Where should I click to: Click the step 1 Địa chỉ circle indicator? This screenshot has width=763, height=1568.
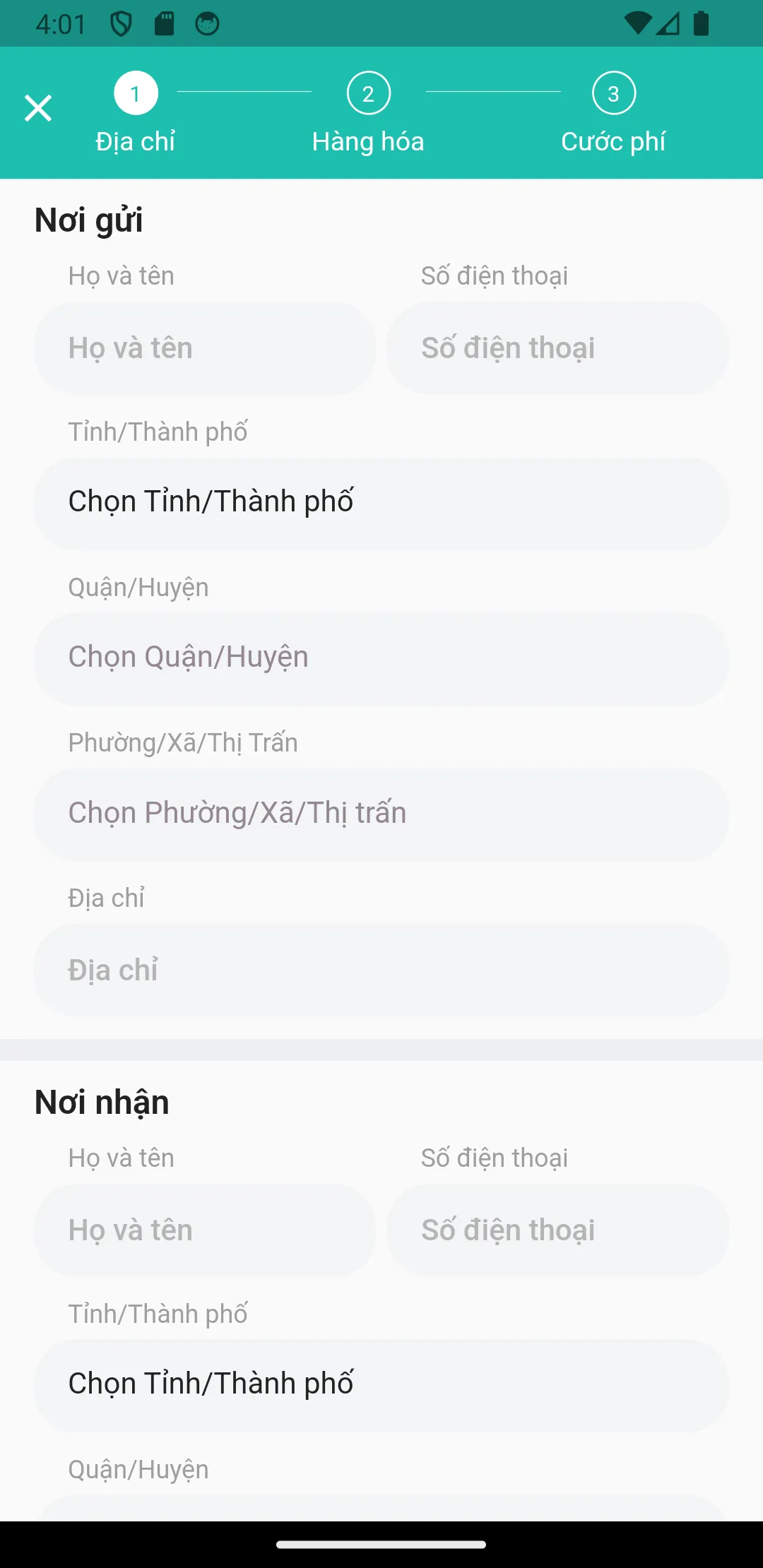pyautogui.click(x=134, y=92)
